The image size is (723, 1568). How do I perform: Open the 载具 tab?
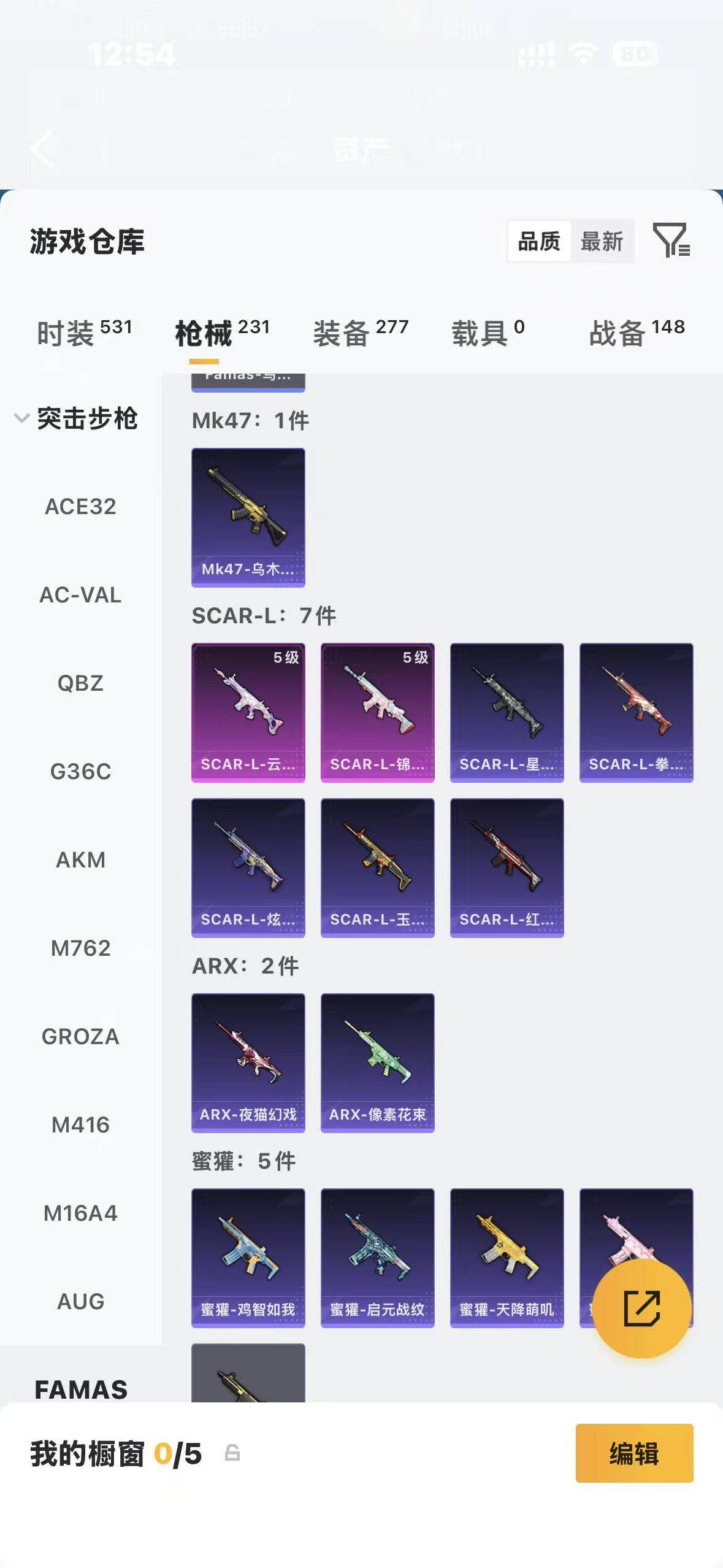pyautogui.click(x=488, y=333)
